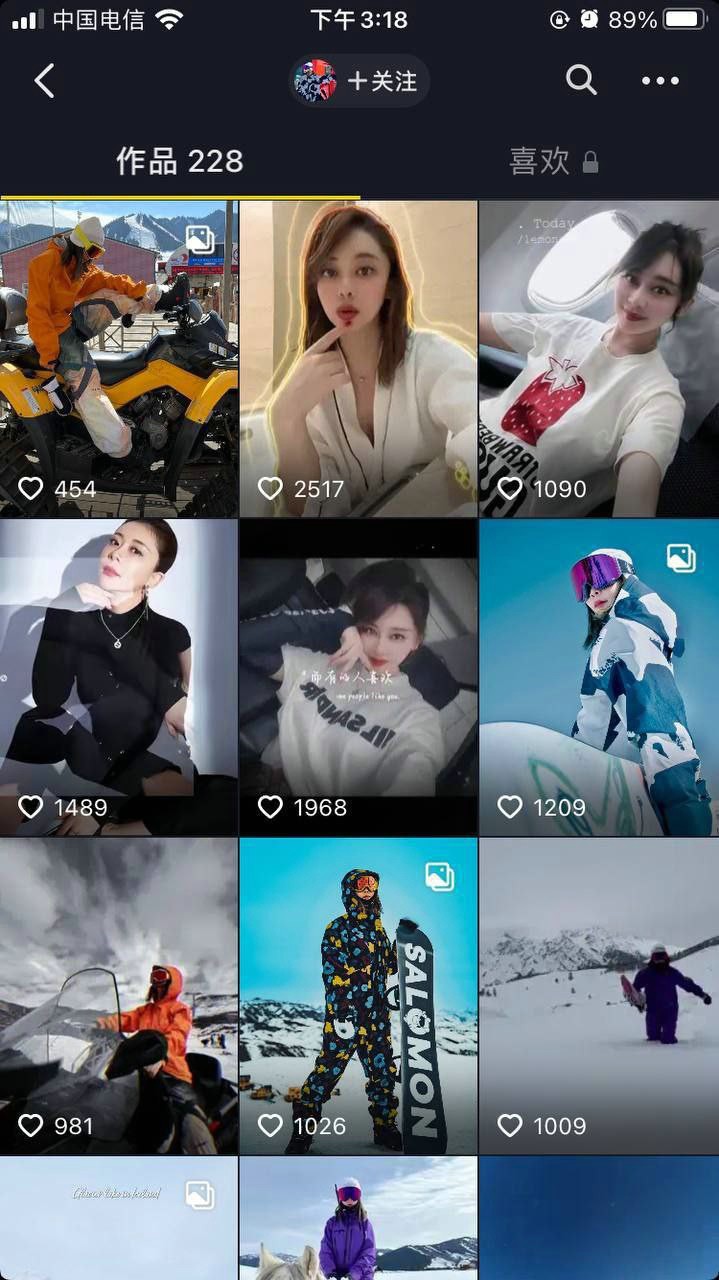Viewport: 719px width, 1280px height.
Task: Open the Salomon snowboard post with 1026 likes
Action: coord(358,996)
